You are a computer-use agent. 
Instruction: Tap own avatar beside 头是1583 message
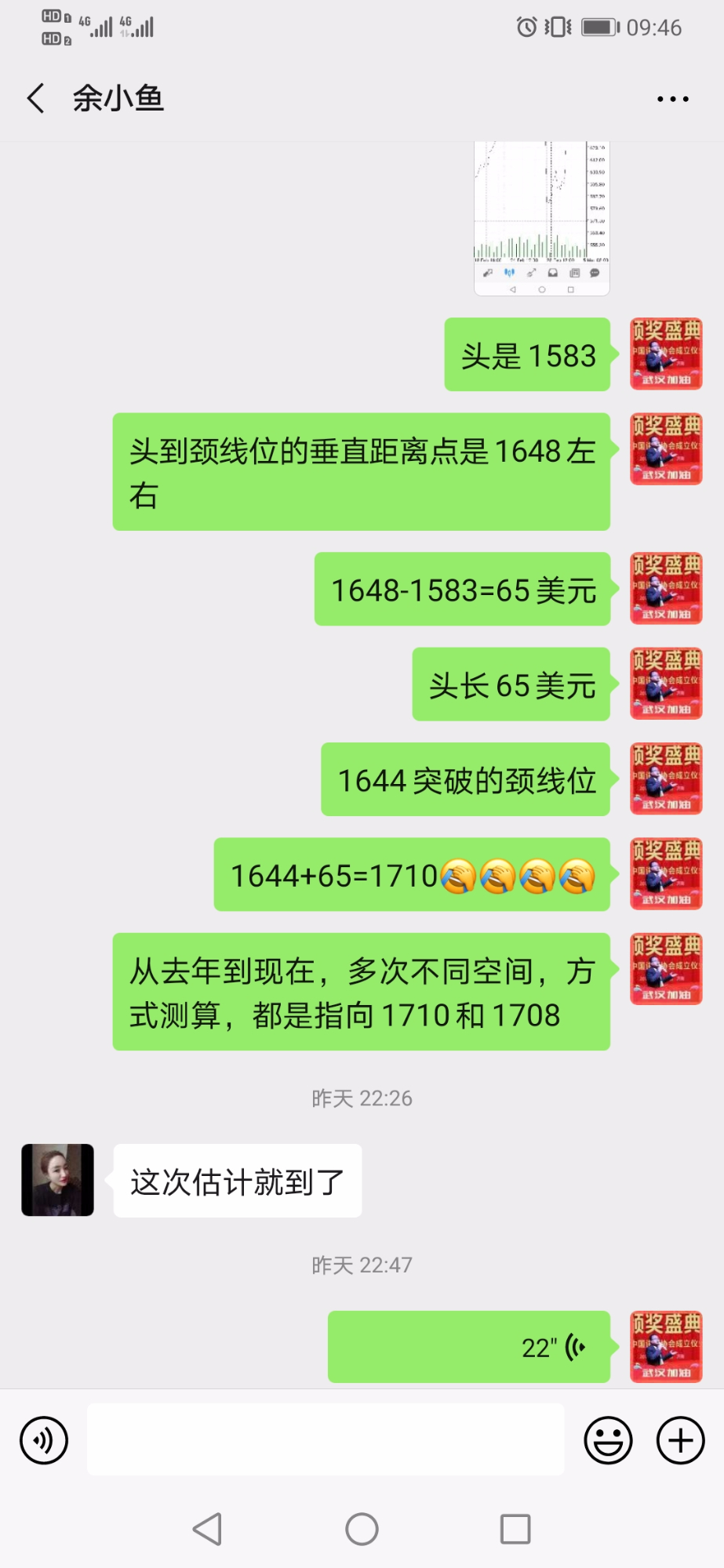(x=666, y=354)
